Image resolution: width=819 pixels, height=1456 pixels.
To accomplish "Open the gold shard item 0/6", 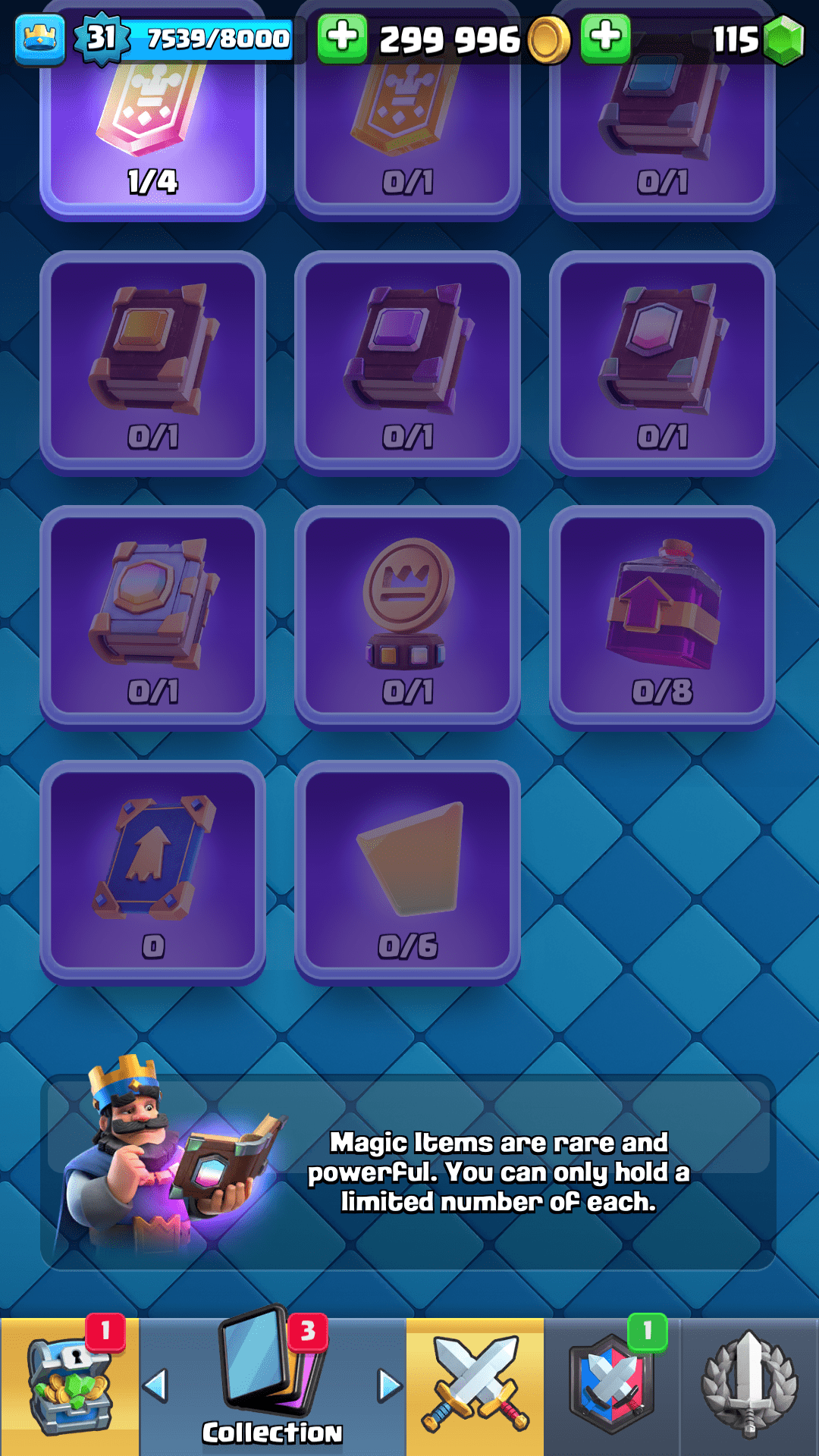I will pyautogui.click(x=407, y=872).
